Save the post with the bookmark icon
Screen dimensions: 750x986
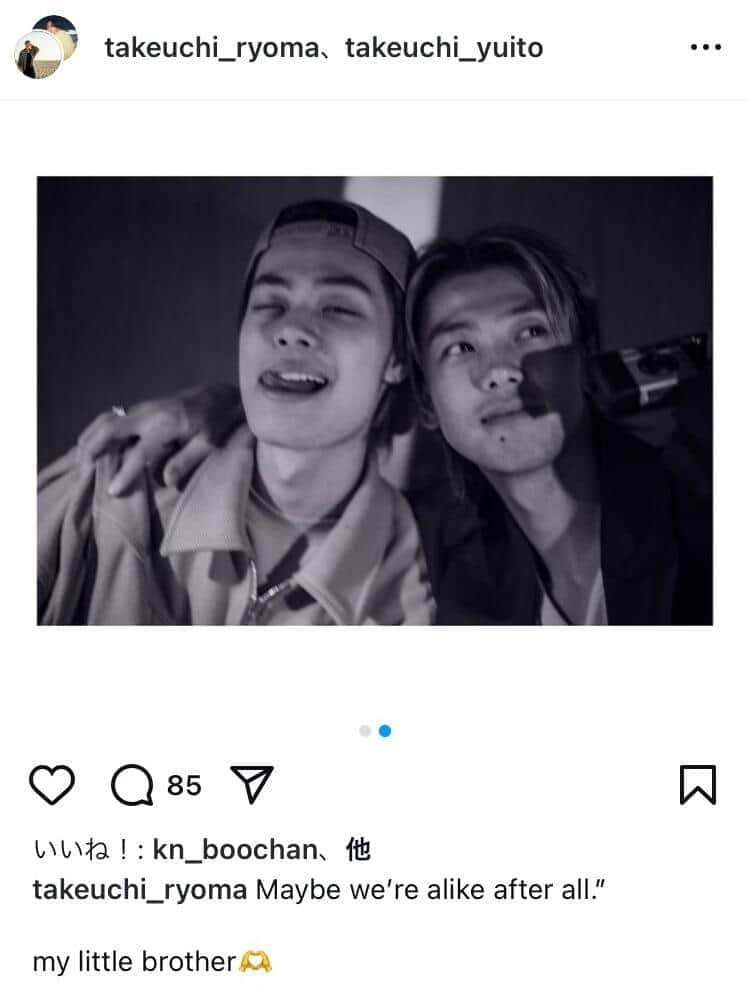(x=697, y=786)
